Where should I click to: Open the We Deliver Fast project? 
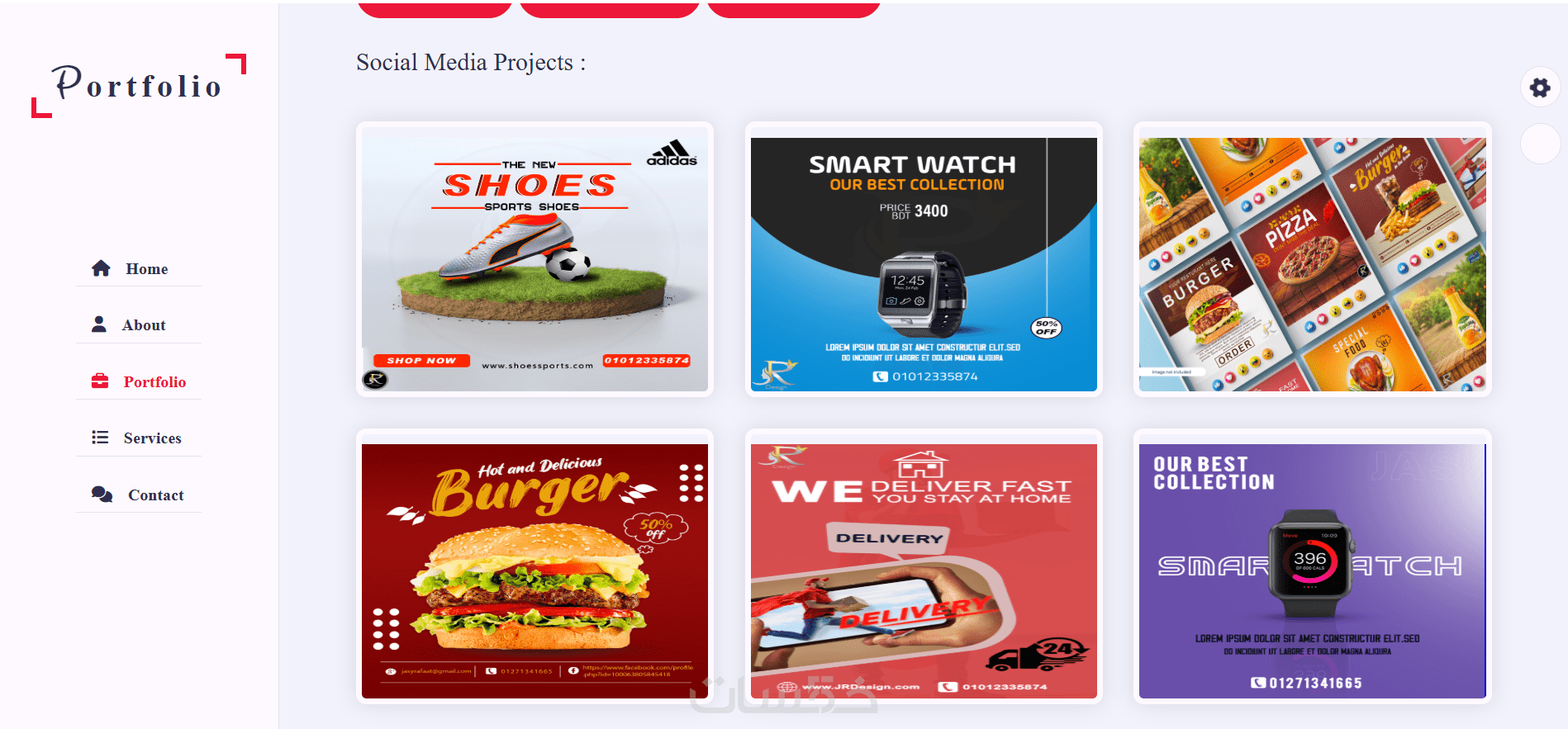(924, 570)
